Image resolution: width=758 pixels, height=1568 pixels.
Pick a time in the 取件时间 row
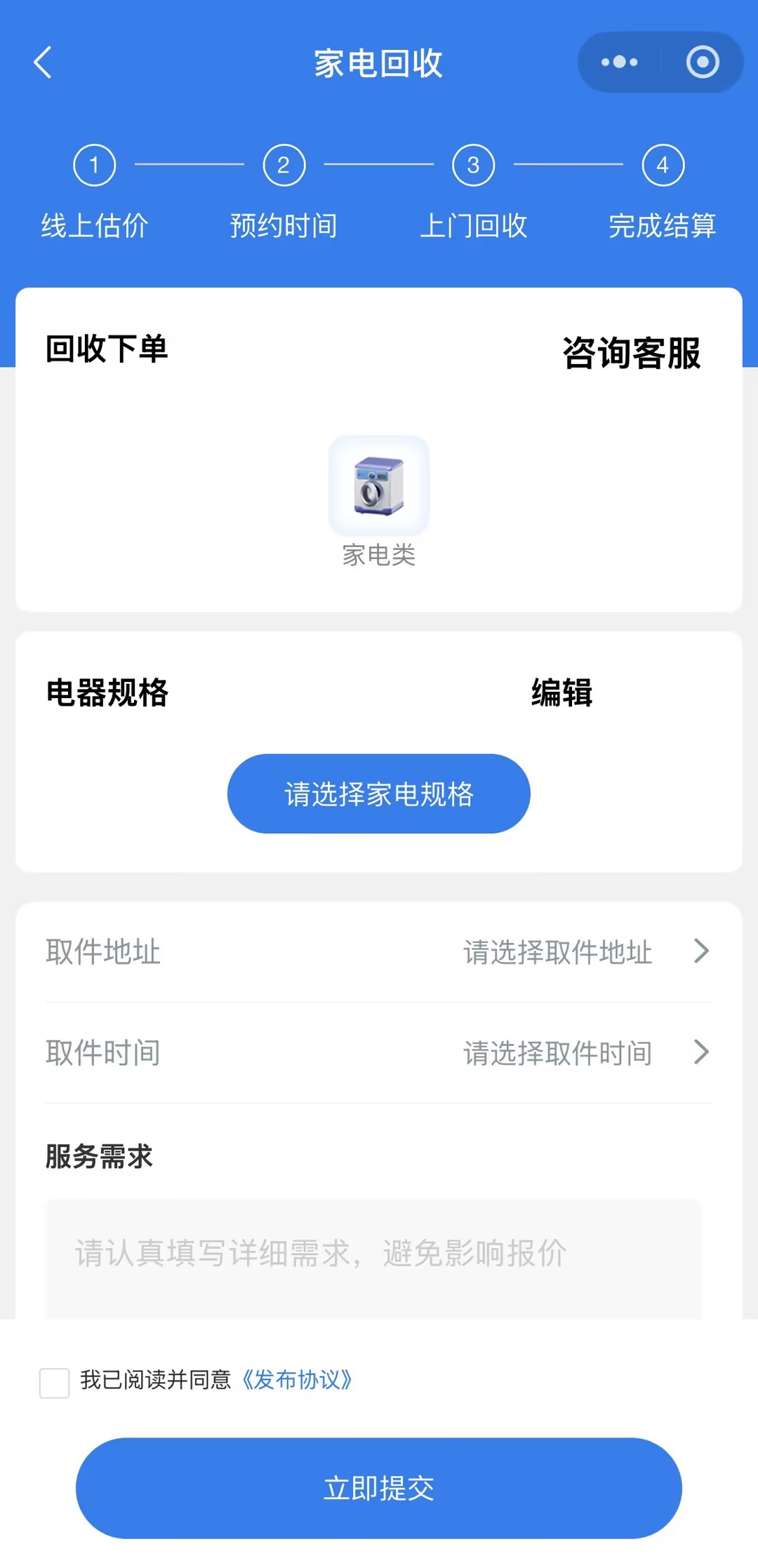pyautogui.click(x=379, y=1053)
